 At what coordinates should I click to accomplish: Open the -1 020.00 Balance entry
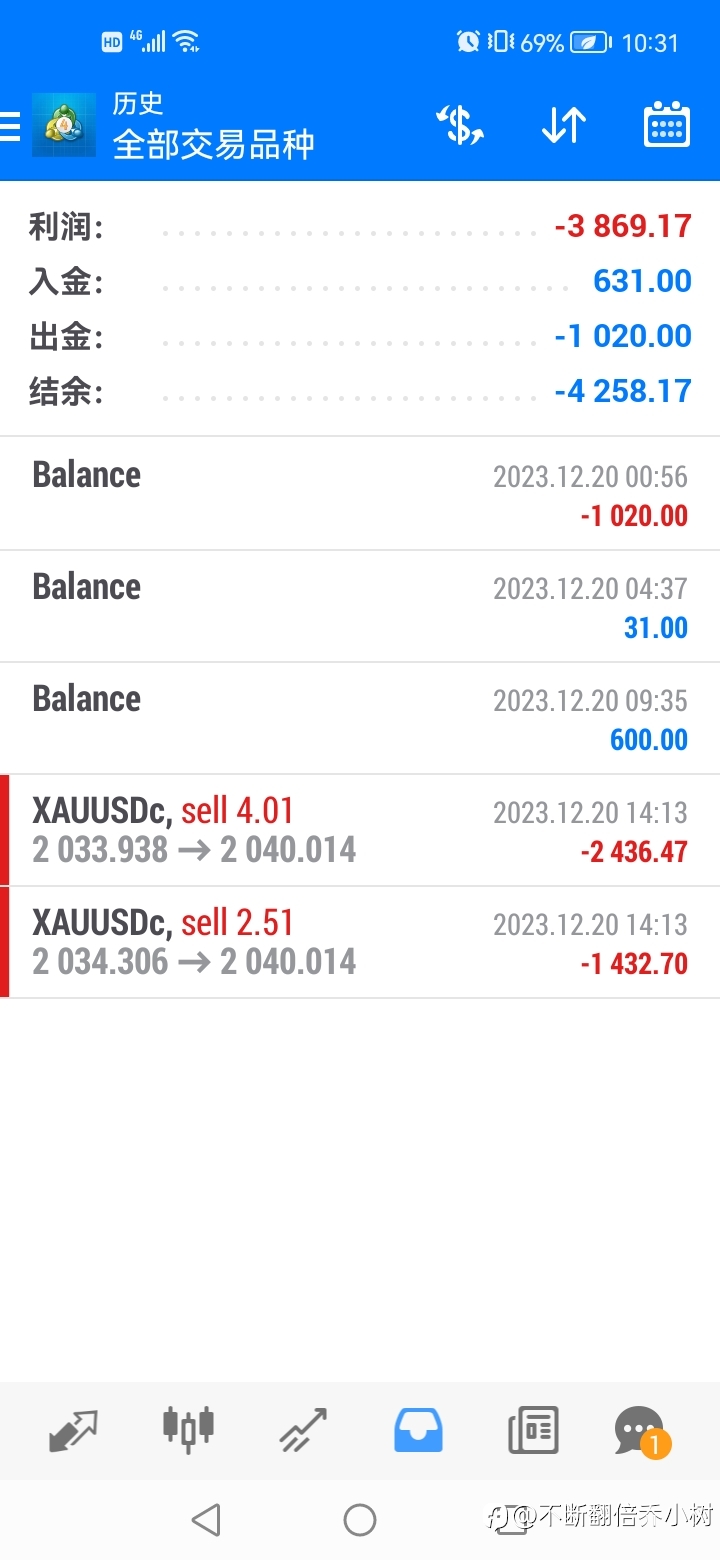[360, 494]
